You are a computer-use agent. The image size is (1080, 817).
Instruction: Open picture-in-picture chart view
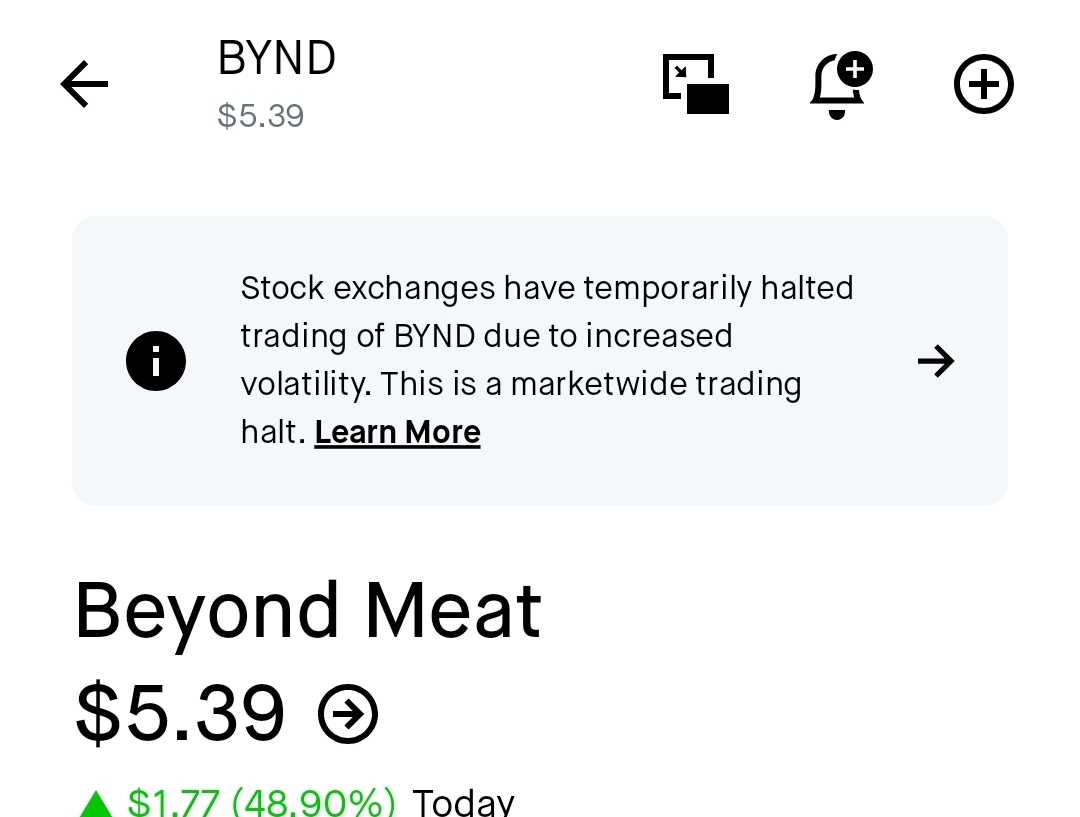click(x=696, y=84)
